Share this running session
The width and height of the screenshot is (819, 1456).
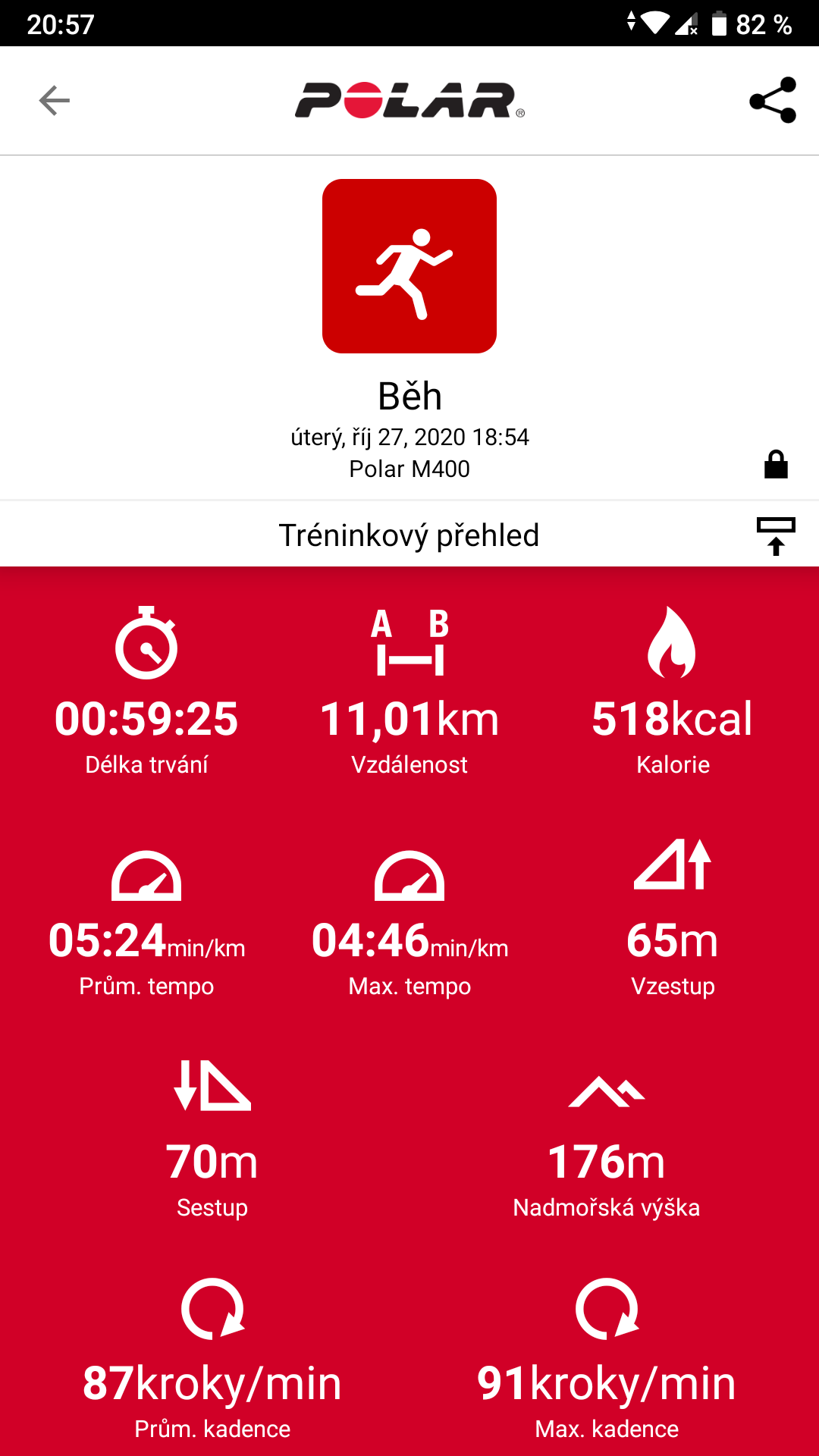click(773, 100)
